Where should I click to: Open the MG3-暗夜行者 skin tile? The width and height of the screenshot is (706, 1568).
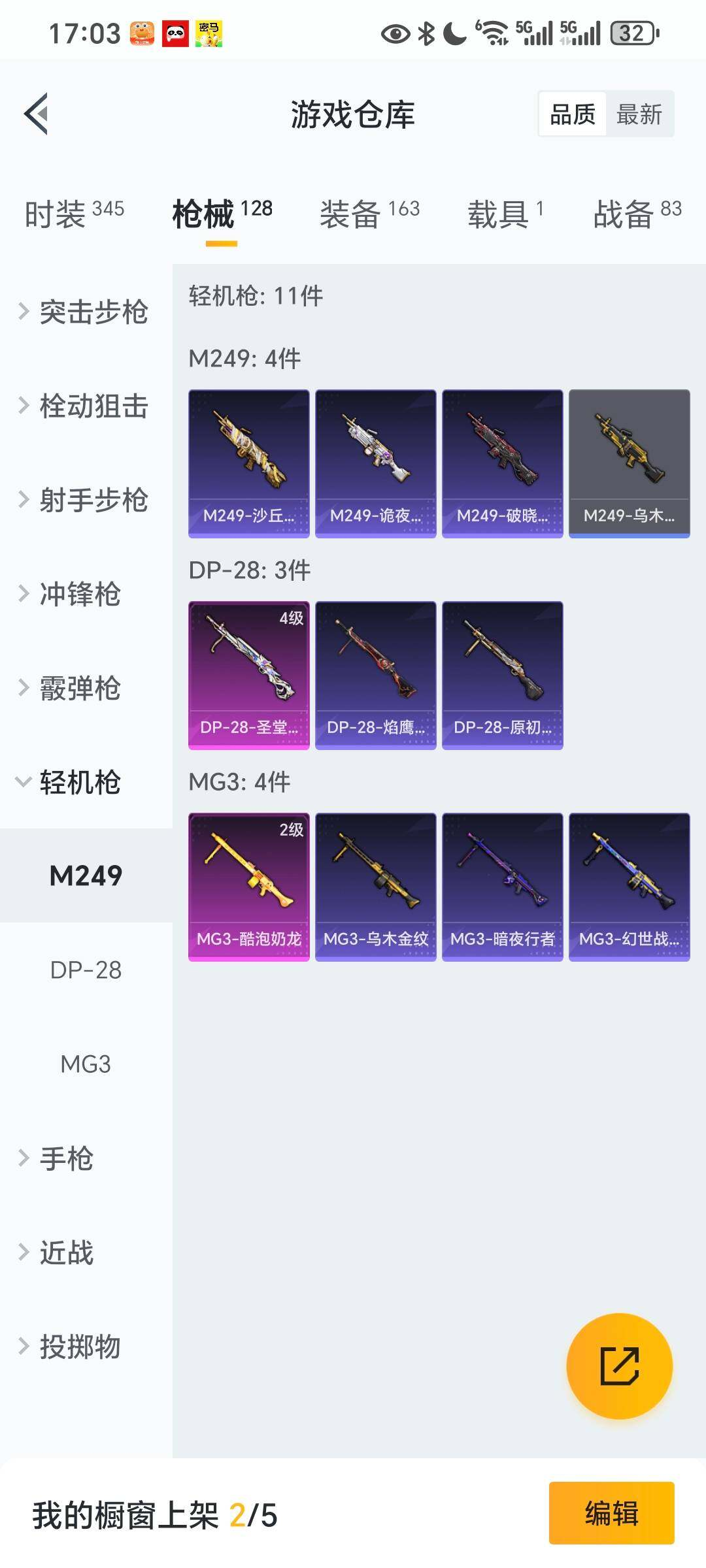click(502, 887)
